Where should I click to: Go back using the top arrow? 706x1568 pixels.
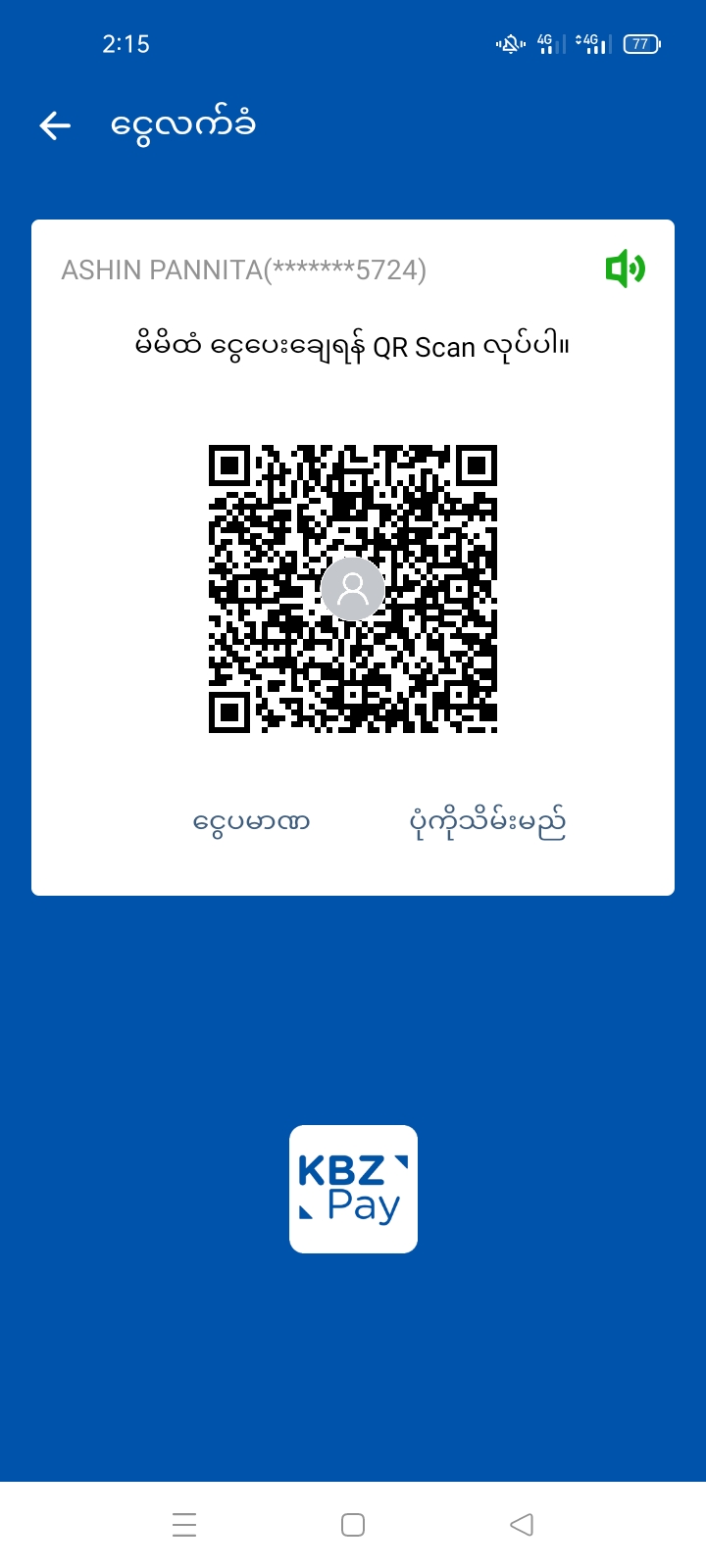tap(55, 125)
